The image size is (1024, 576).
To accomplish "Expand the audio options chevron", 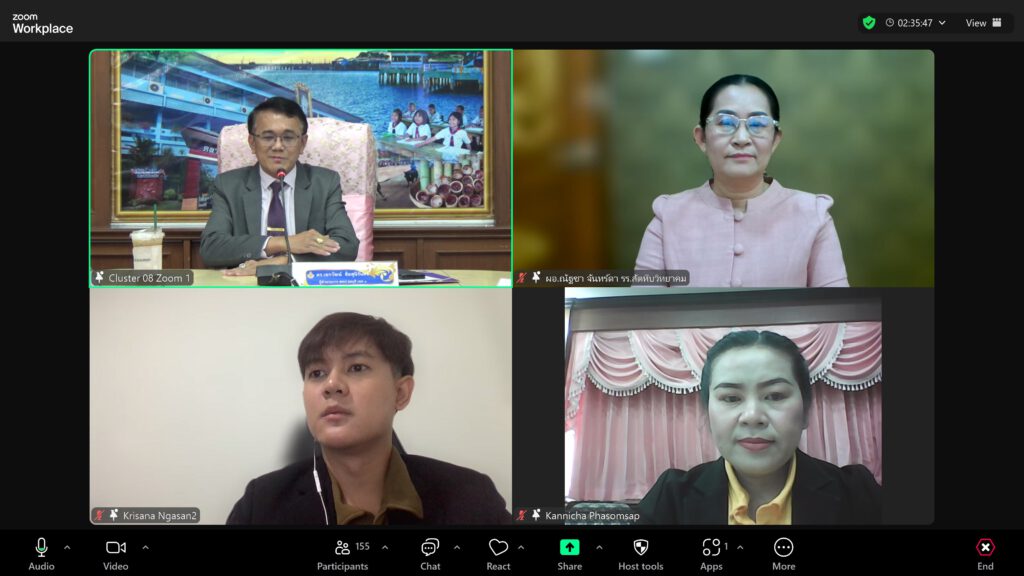I will (67, 547).
